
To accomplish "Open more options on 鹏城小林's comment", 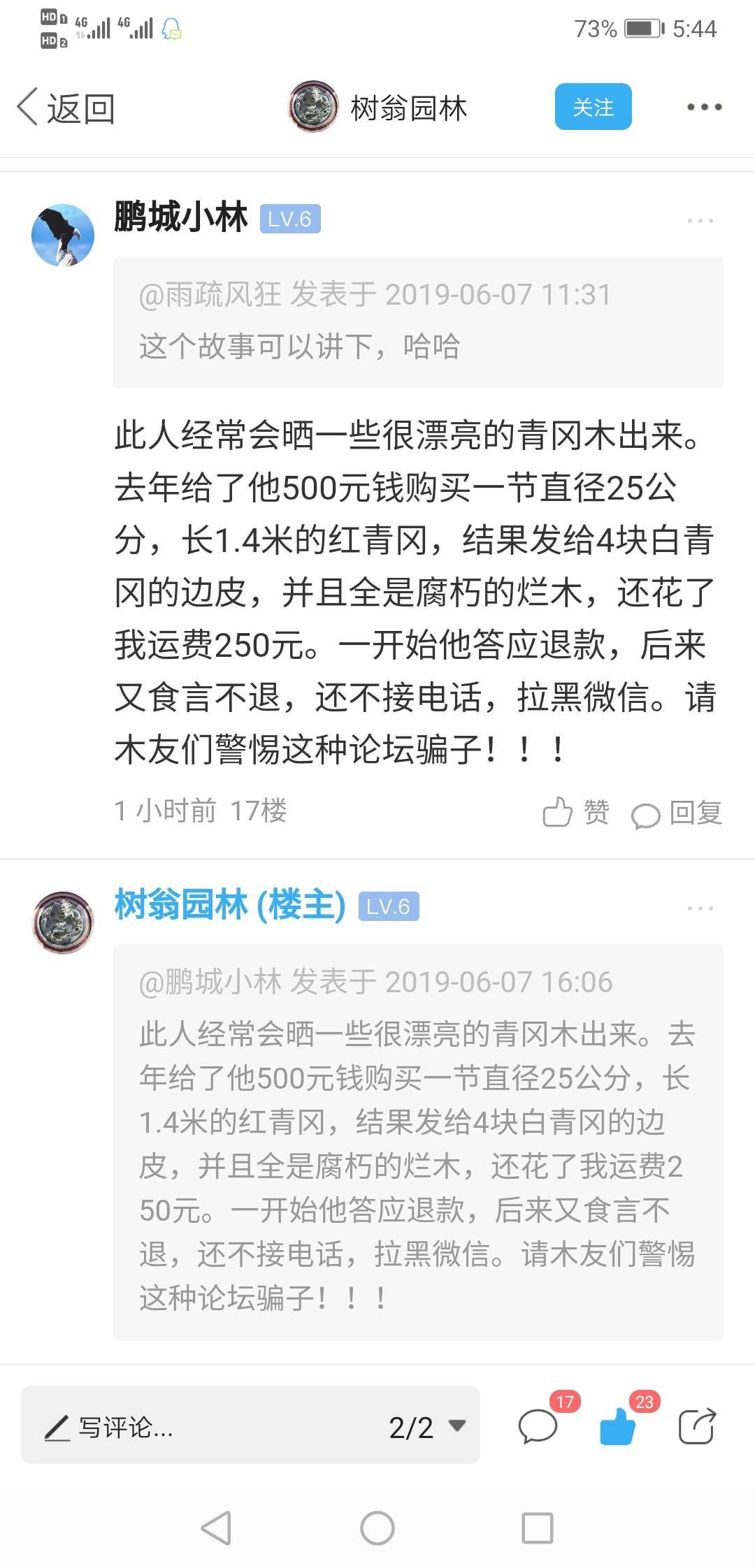I will click(700, 220).
